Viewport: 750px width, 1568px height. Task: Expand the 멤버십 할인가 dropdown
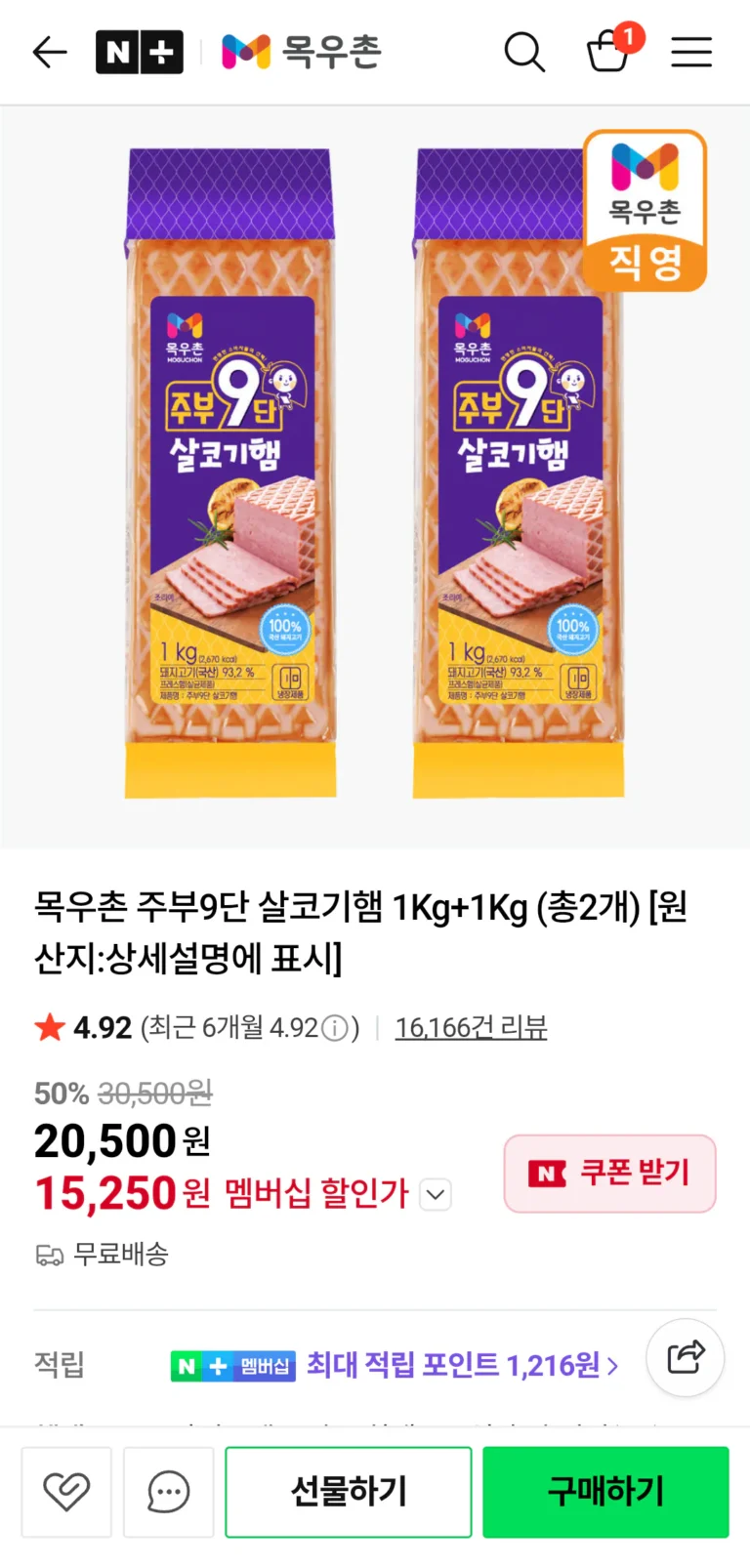436,1194
